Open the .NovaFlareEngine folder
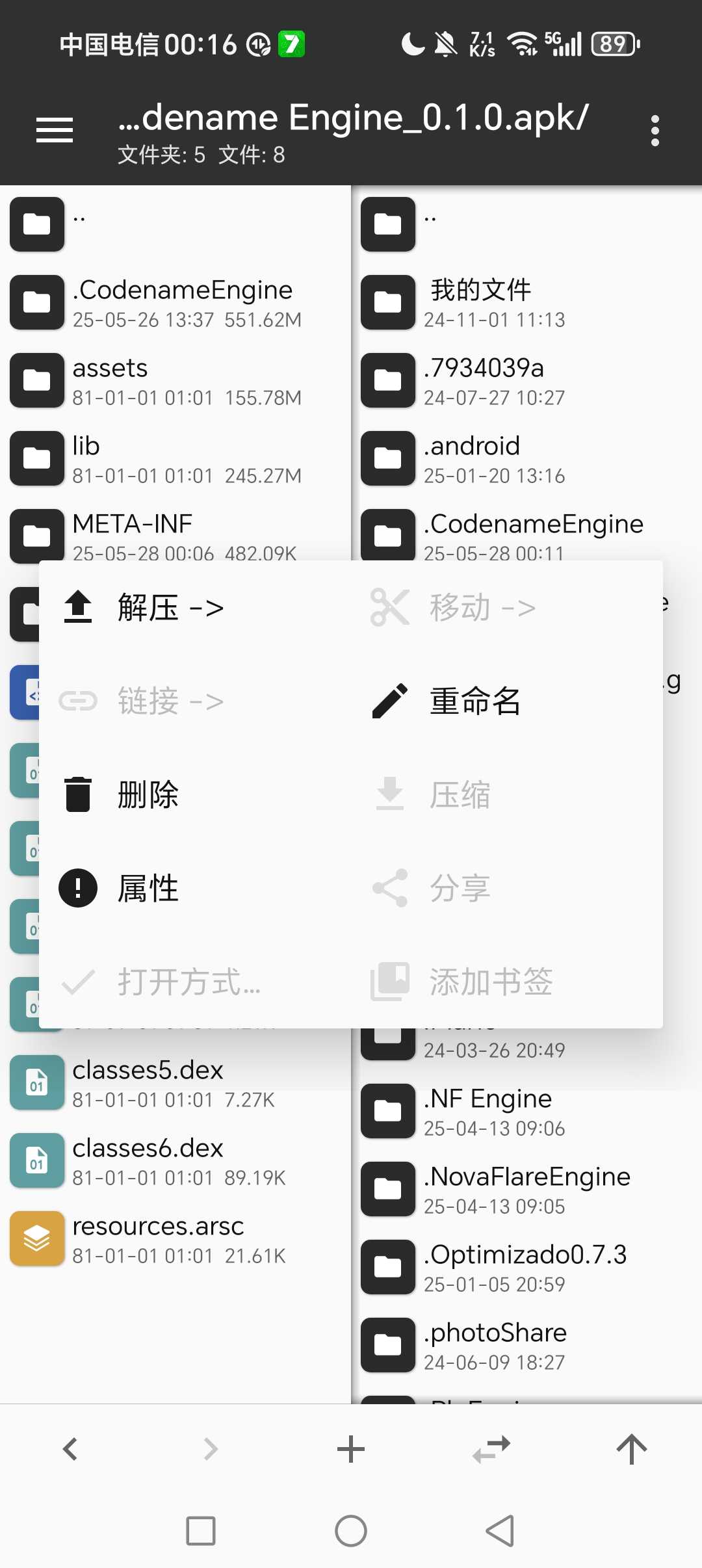 coord(526,1189)
